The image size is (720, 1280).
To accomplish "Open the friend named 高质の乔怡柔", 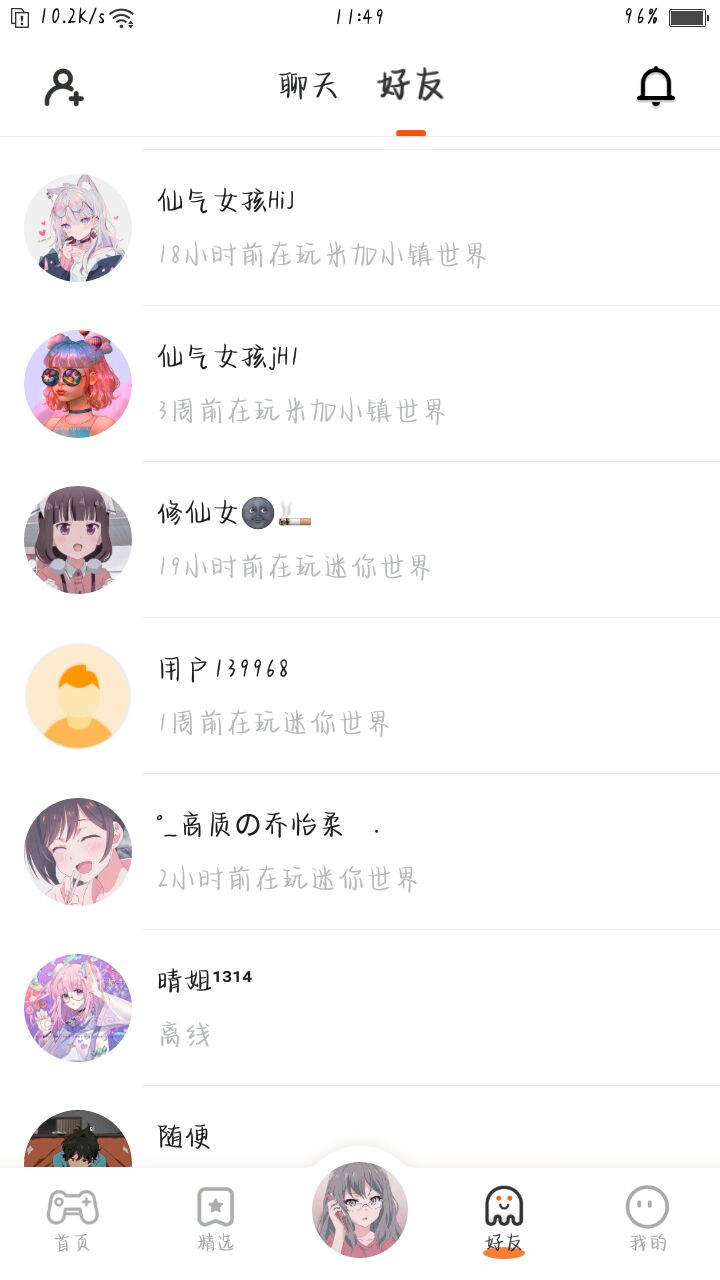I will point(360,852).
